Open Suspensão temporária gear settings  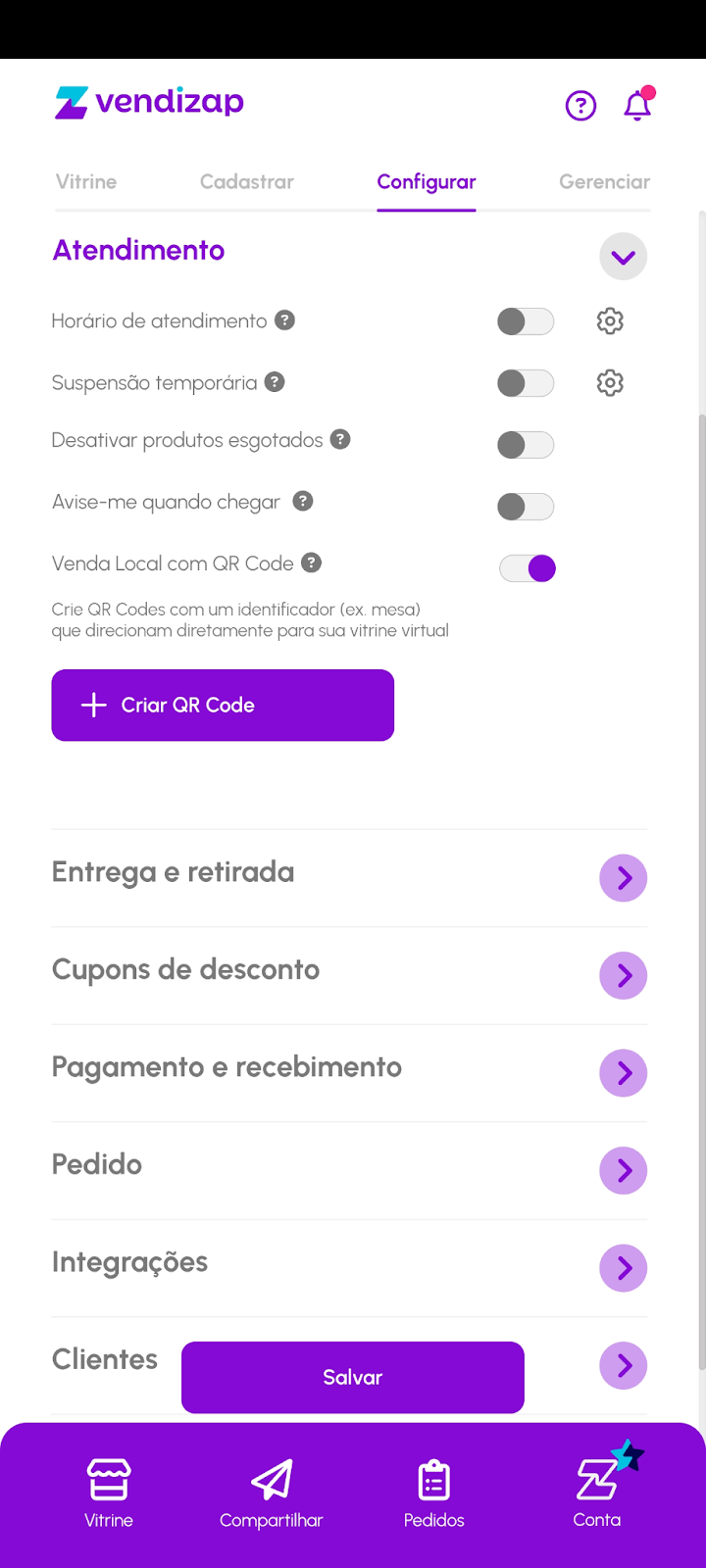coord(610,383)
